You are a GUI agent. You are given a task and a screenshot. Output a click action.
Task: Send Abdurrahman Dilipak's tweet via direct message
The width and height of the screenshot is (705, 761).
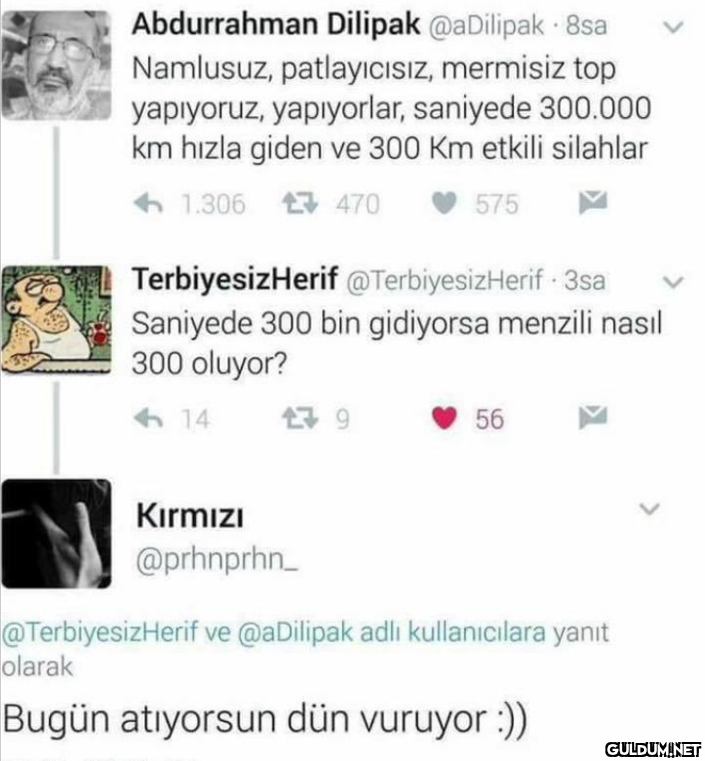click(x=592, y=204)
